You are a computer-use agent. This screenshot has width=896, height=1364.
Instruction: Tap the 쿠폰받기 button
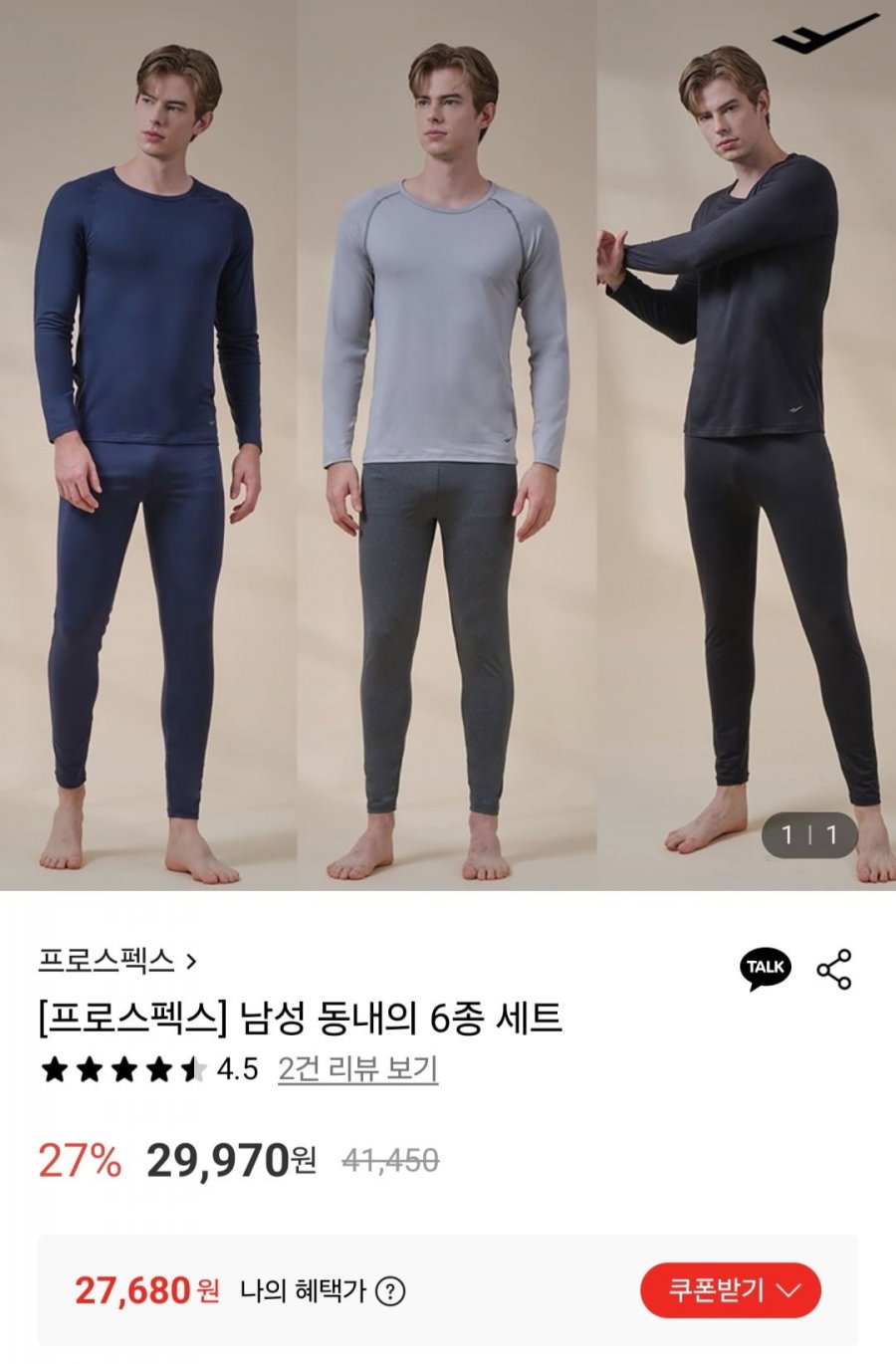[730, 1290]
